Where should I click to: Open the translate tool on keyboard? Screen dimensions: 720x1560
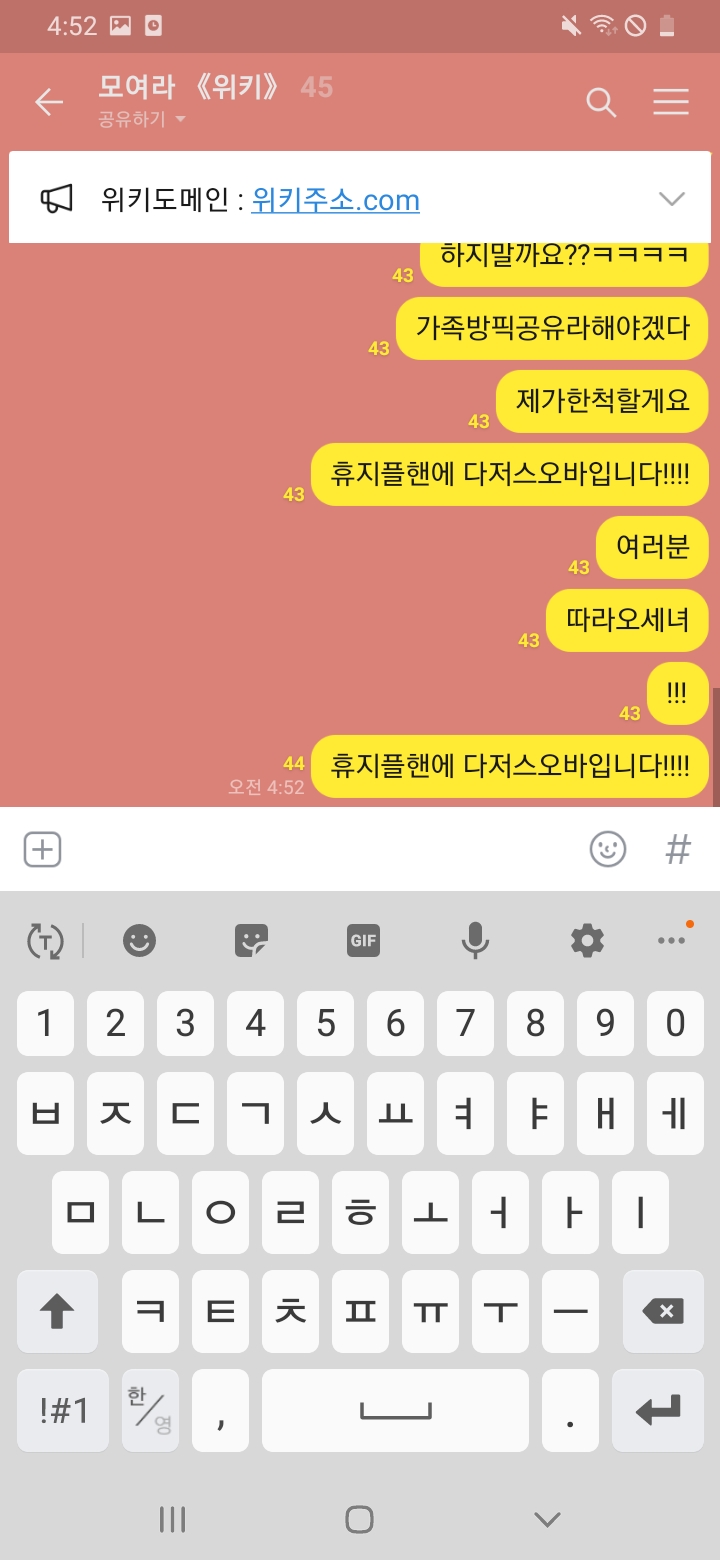click(45, 940)
